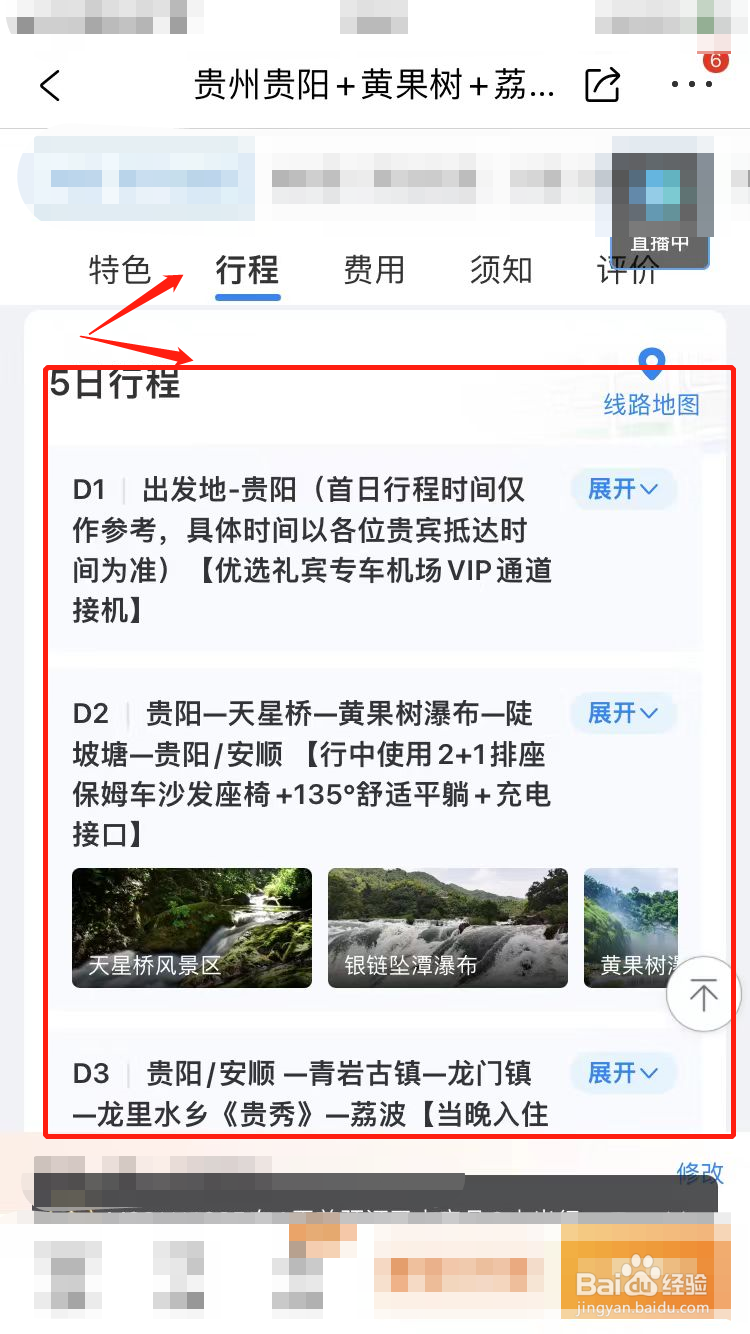The width and height of the screenshot is (750, 1334).
Task: Switch to the 评价 tab
Action: (627, 270)
